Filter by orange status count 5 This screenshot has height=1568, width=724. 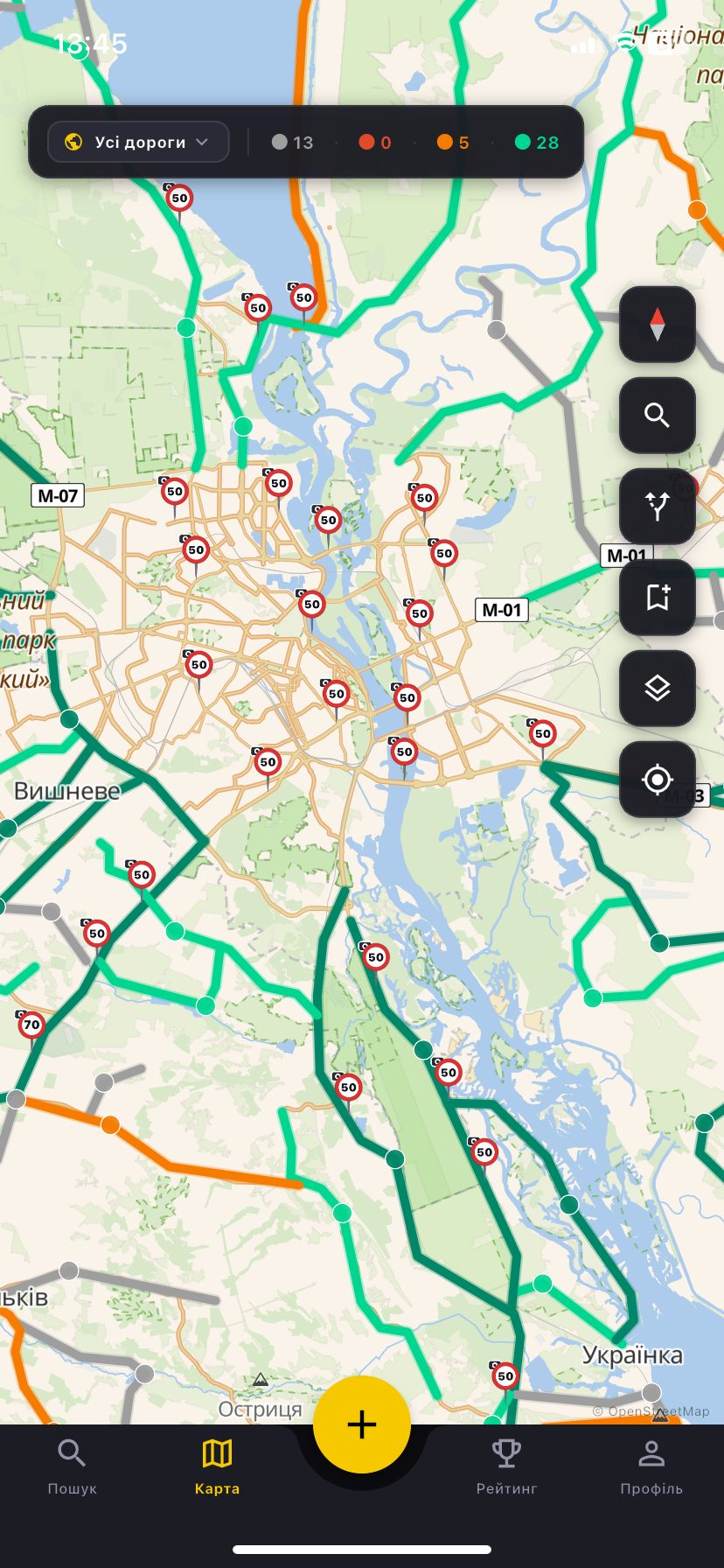[453, 142]
